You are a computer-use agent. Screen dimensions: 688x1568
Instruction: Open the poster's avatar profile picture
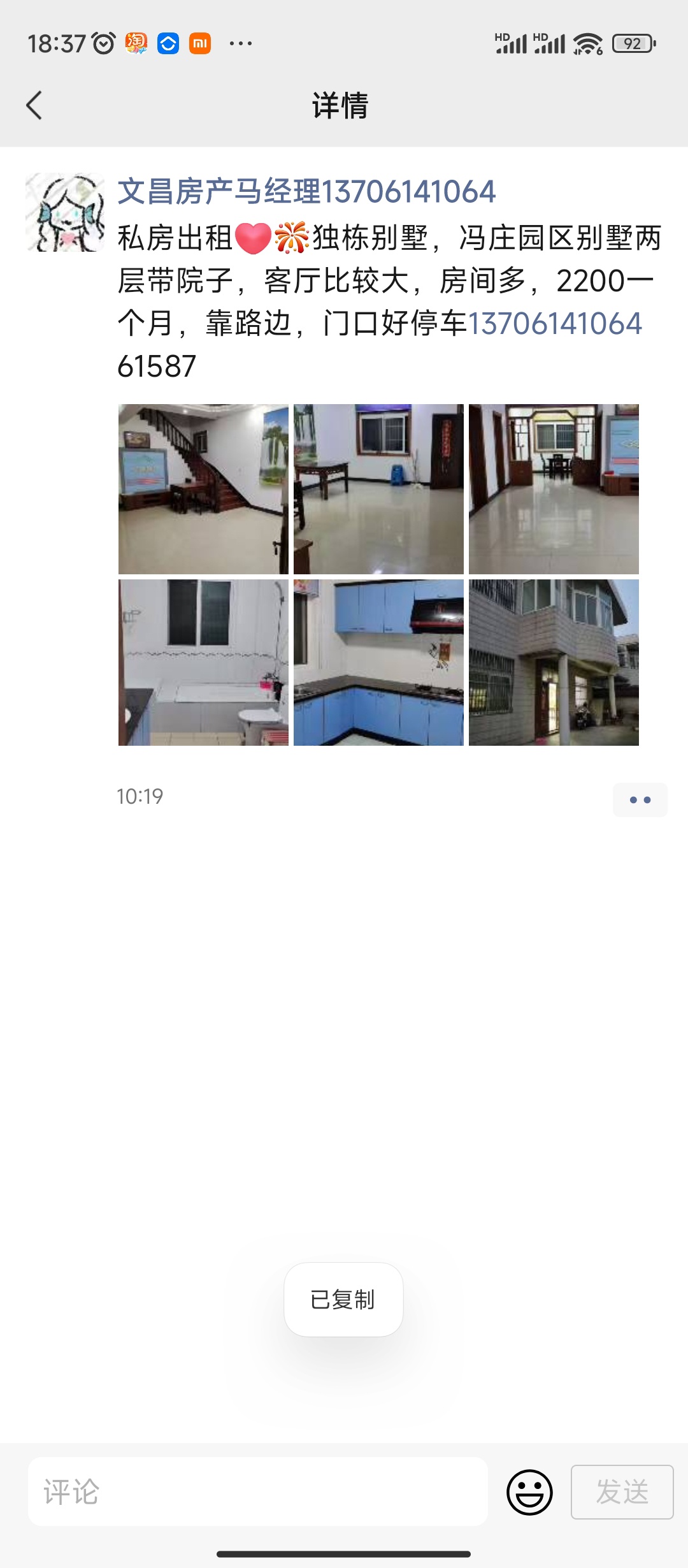click(65, 212)
